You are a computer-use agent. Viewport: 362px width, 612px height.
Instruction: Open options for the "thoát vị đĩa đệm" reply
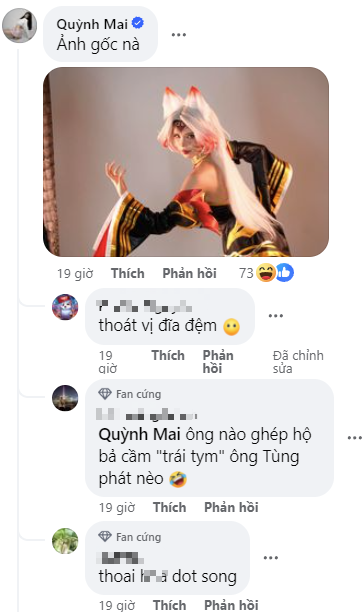276,316
